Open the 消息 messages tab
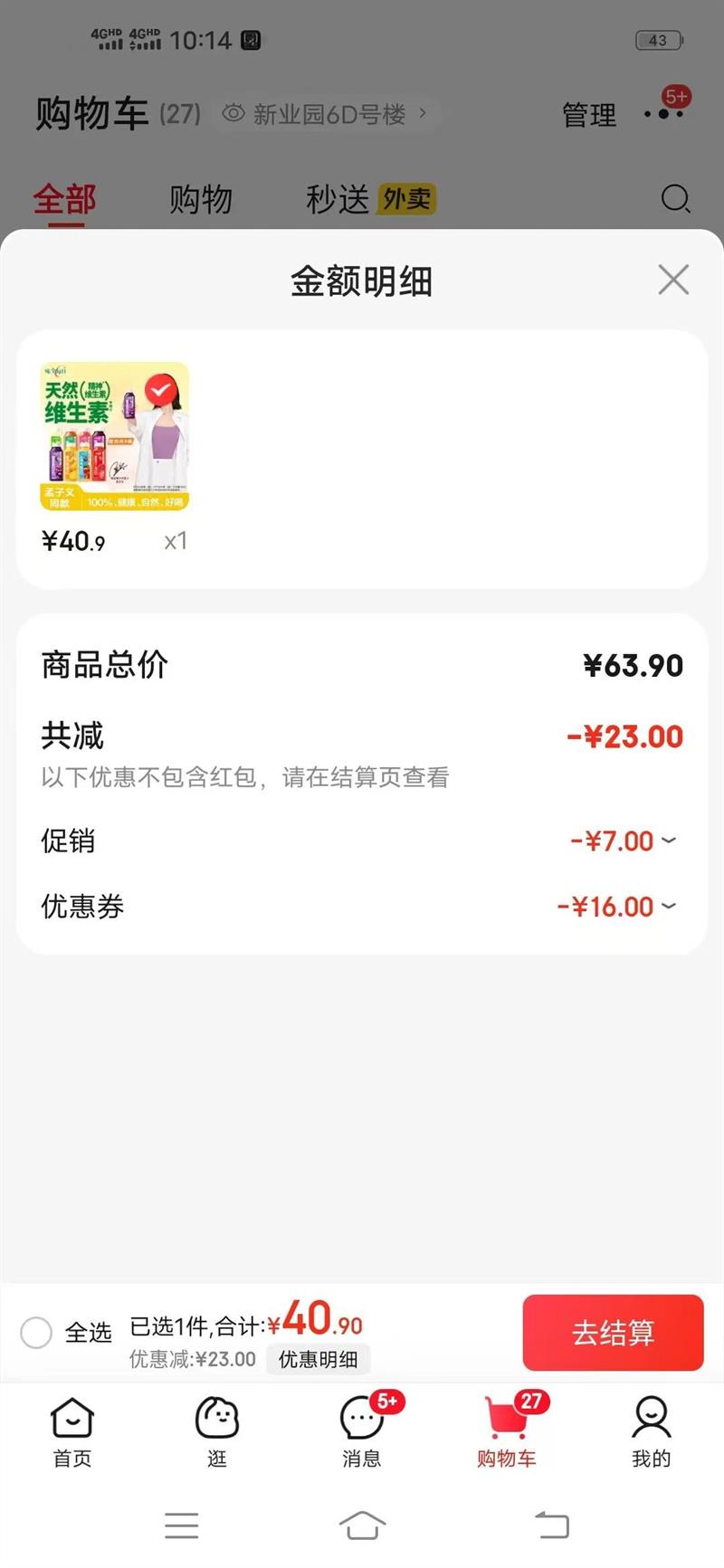The height and width of the screenshot is (1568, 724). [x=362, y=1431]
